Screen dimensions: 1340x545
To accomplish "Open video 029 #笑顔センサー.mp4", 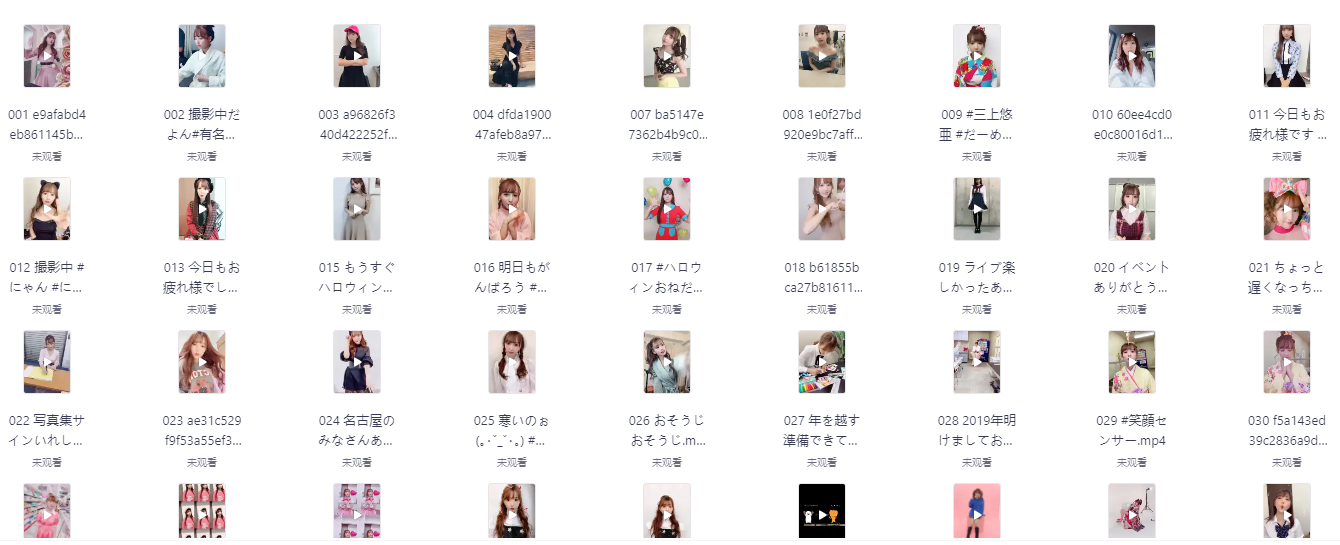I will click(1132, 362).
